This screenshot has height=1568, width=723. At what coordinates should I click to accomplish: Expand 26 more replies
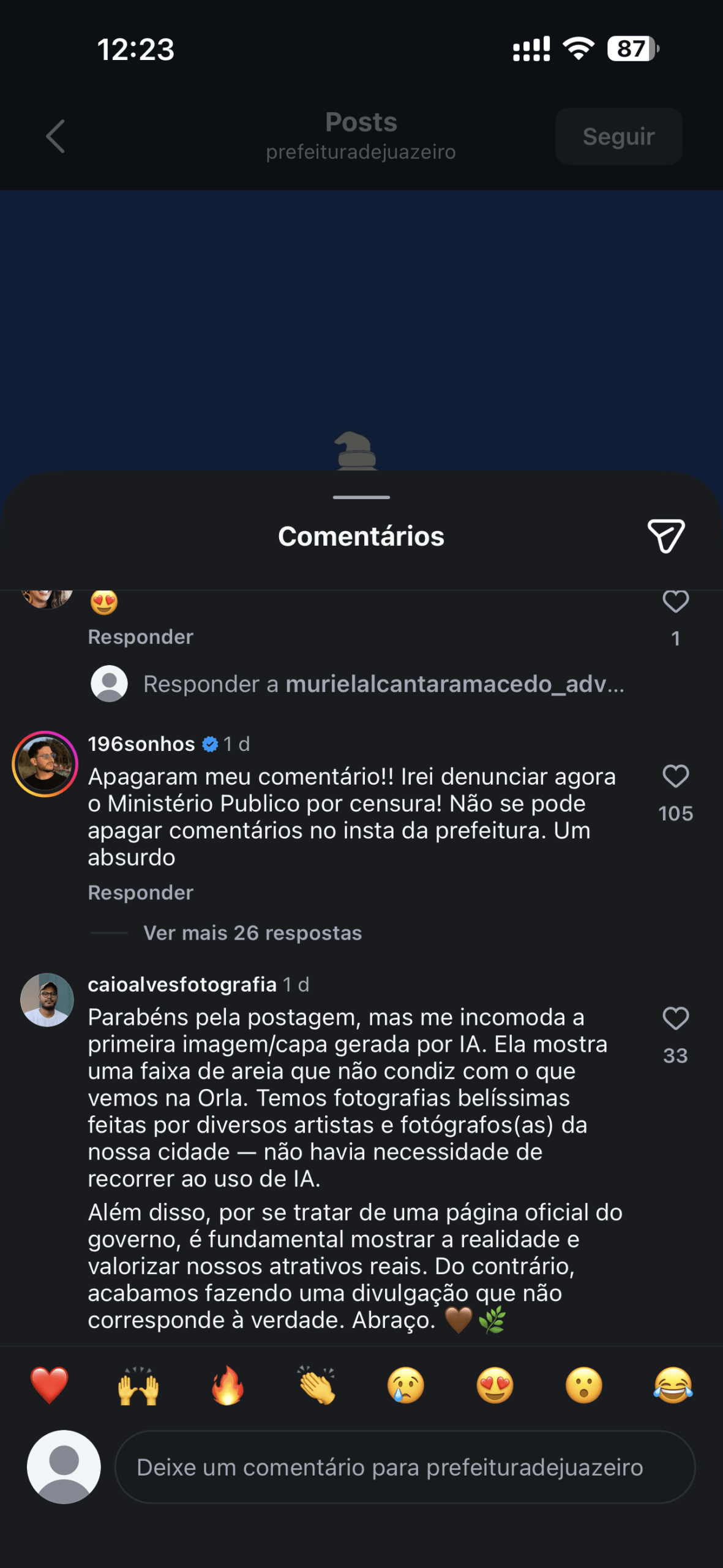tap(252, 933)
